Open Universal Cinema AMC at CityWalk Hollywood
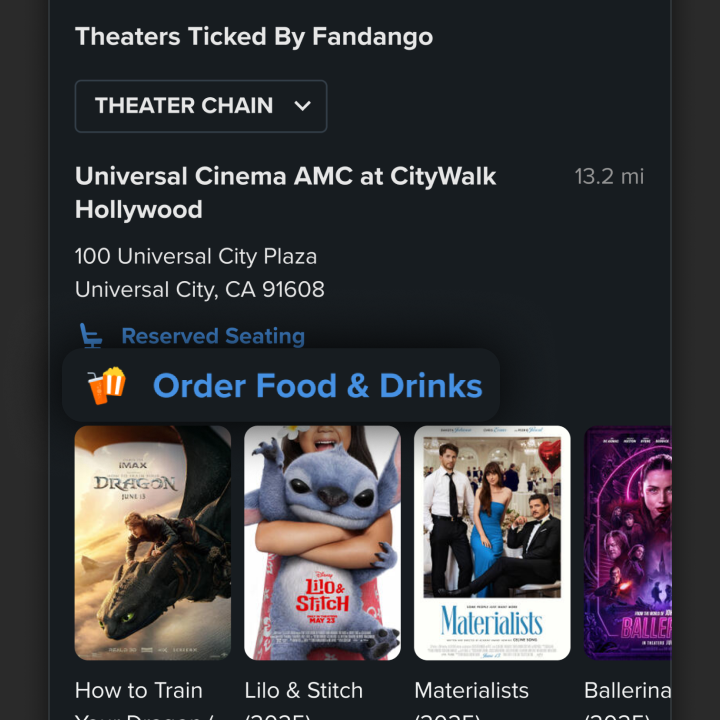720x720 pixels. click(286, 193)
